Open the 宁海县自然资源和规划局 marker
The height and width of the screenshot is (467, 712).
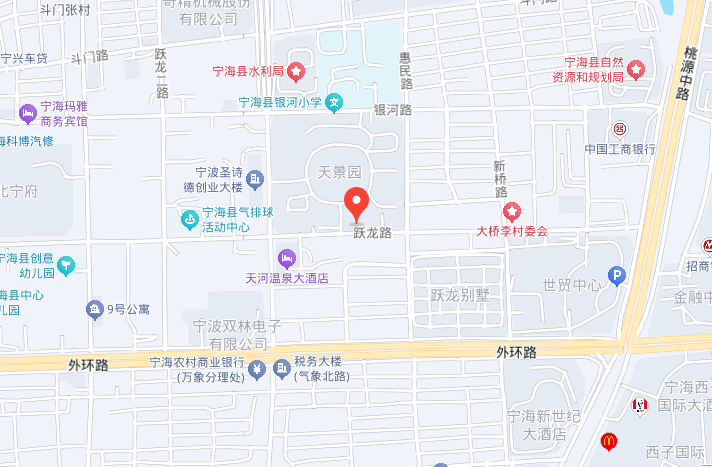(636, 70)
